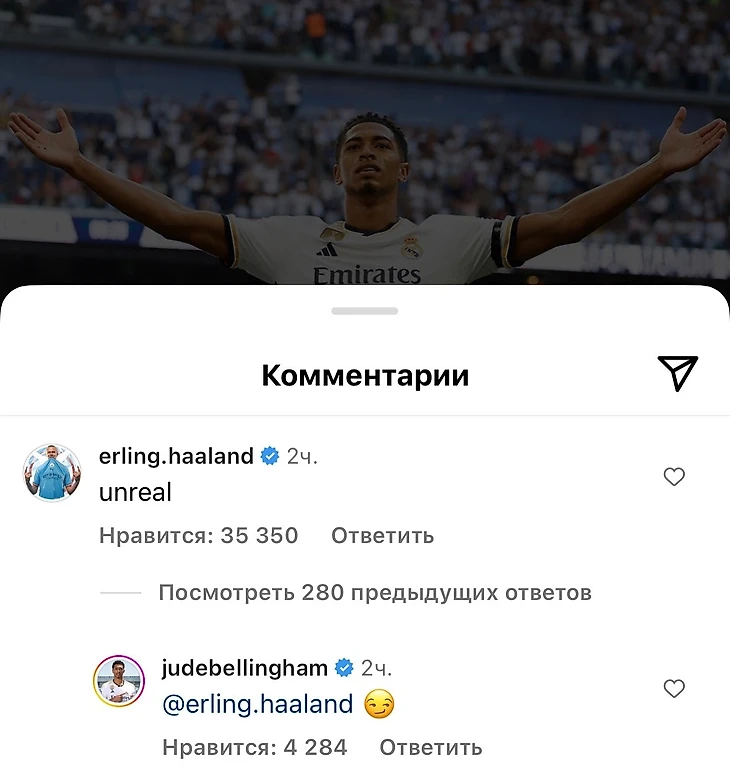Open the erling.haaland username link
The image size is (730, 768).
(176, 457)
